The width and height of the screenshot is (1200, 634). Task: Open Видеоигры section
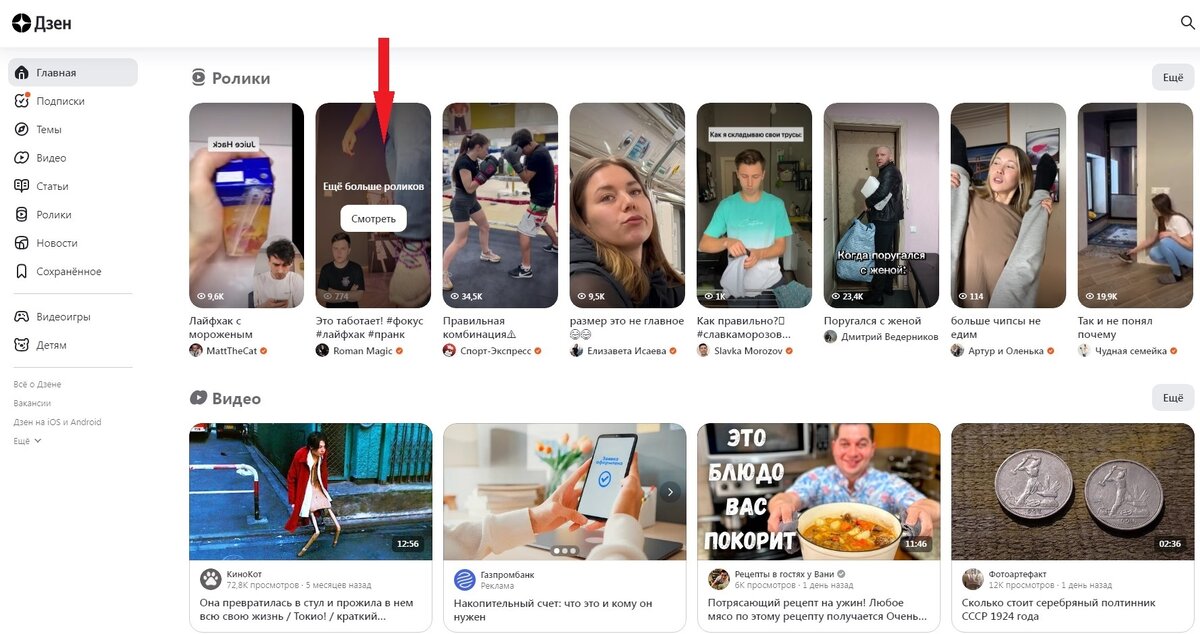pyautogui.click(x=63, y=317)
